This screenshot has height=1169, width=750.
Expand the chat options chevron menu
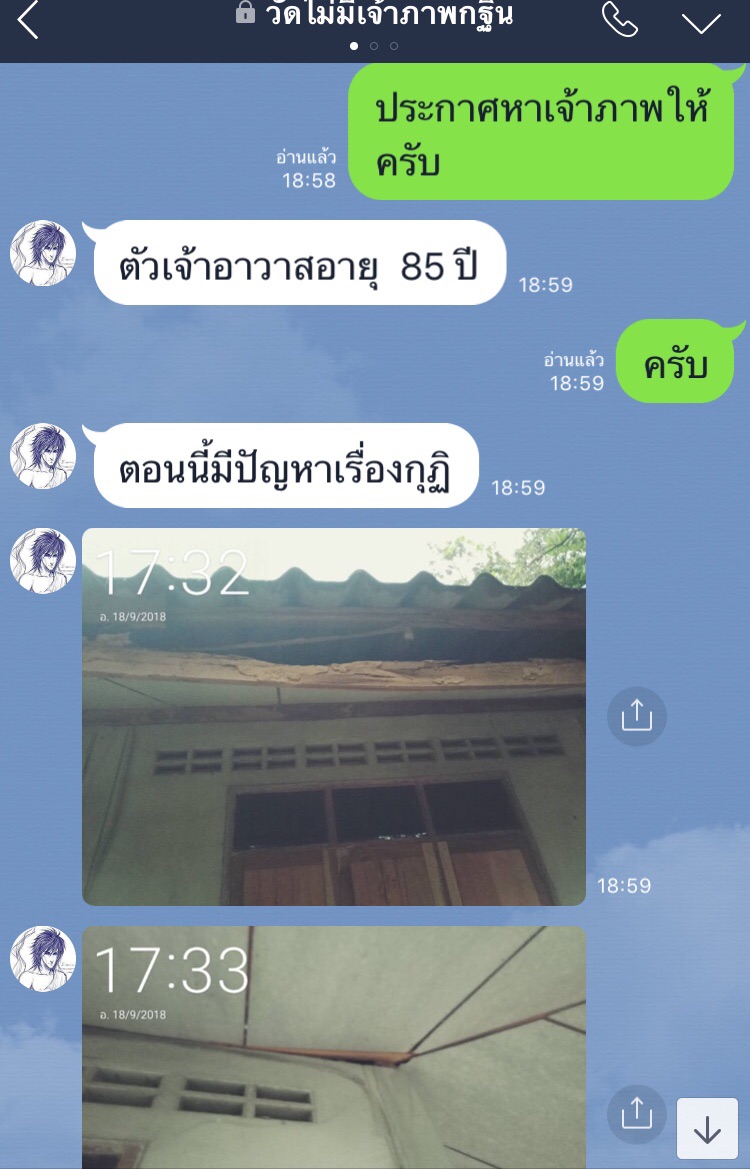(700, 22)
